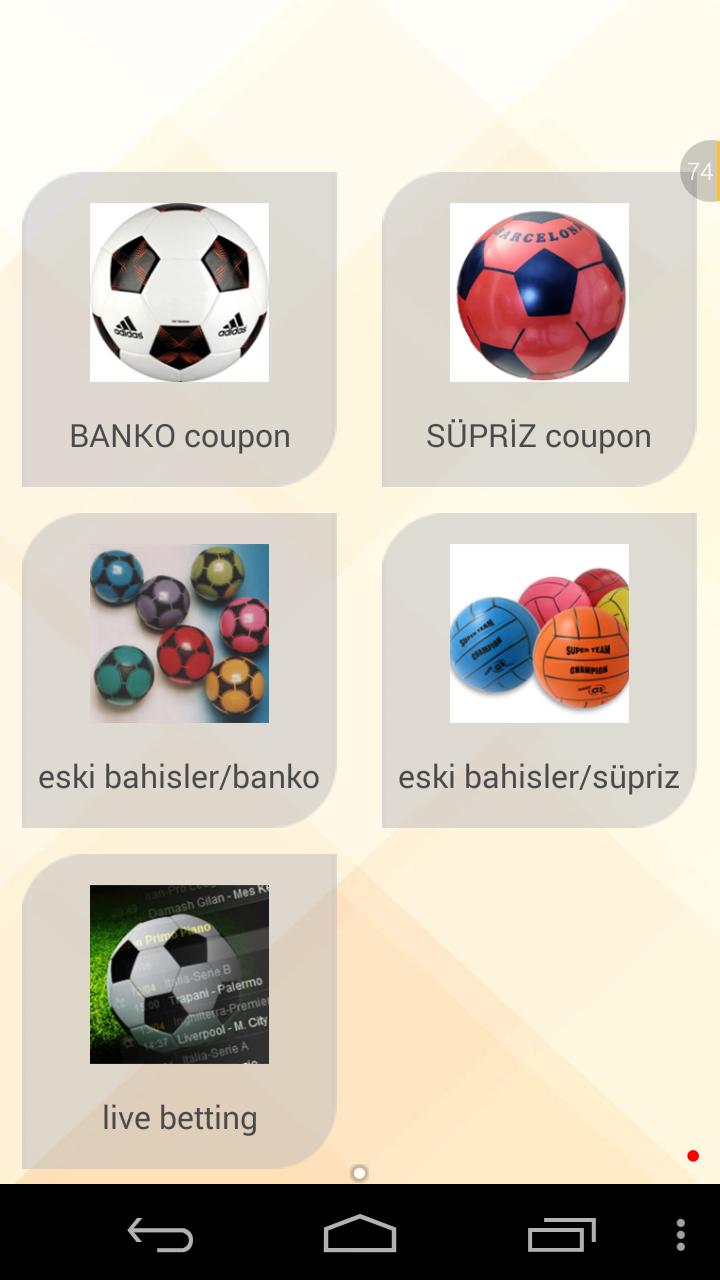720x1280 pixels.
Task: Tap the 74 notification badge
Action: [x=702, y=171]
